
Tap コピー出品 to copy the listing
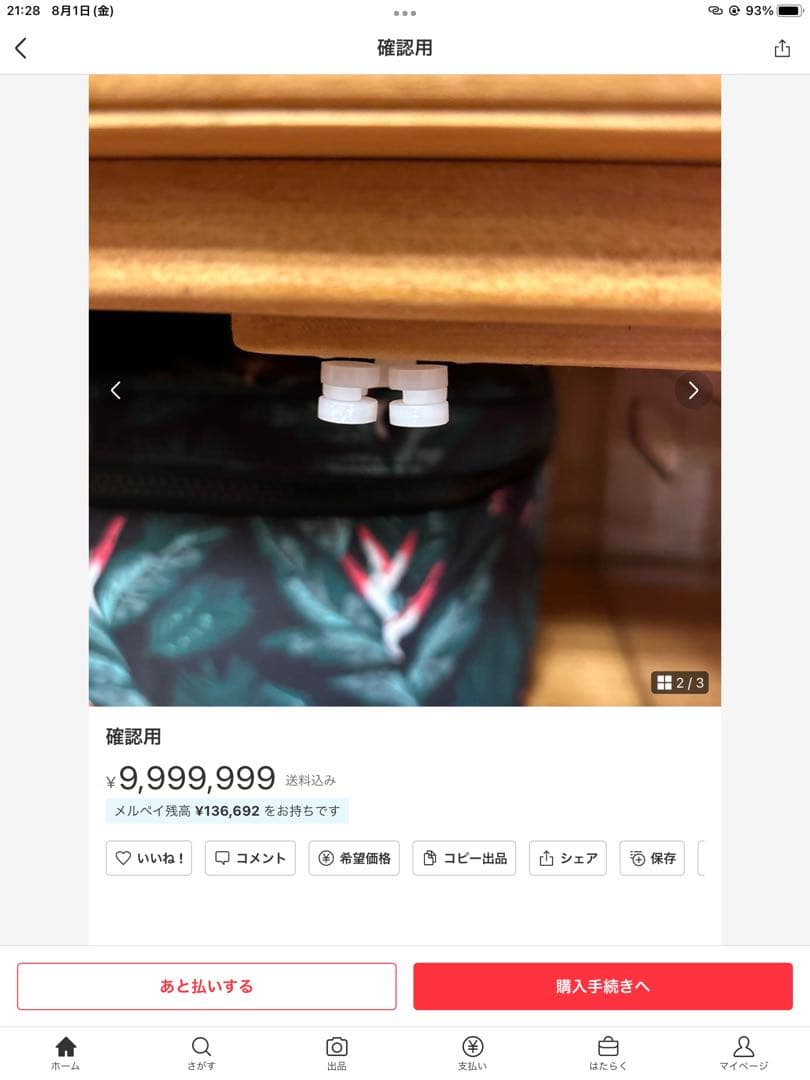click(x=464, y=858)
